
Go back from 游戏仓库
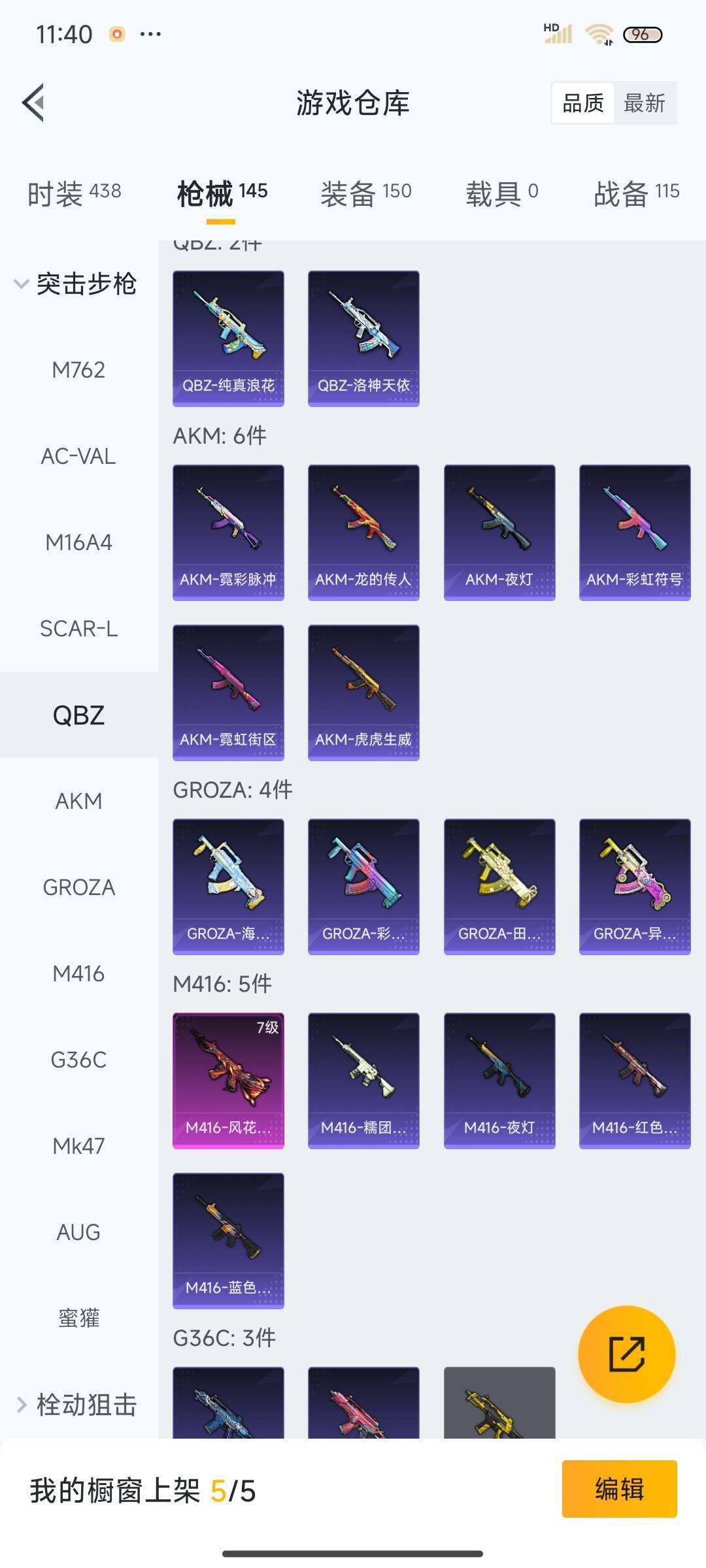pyautogui.click(x=34, y=103)
